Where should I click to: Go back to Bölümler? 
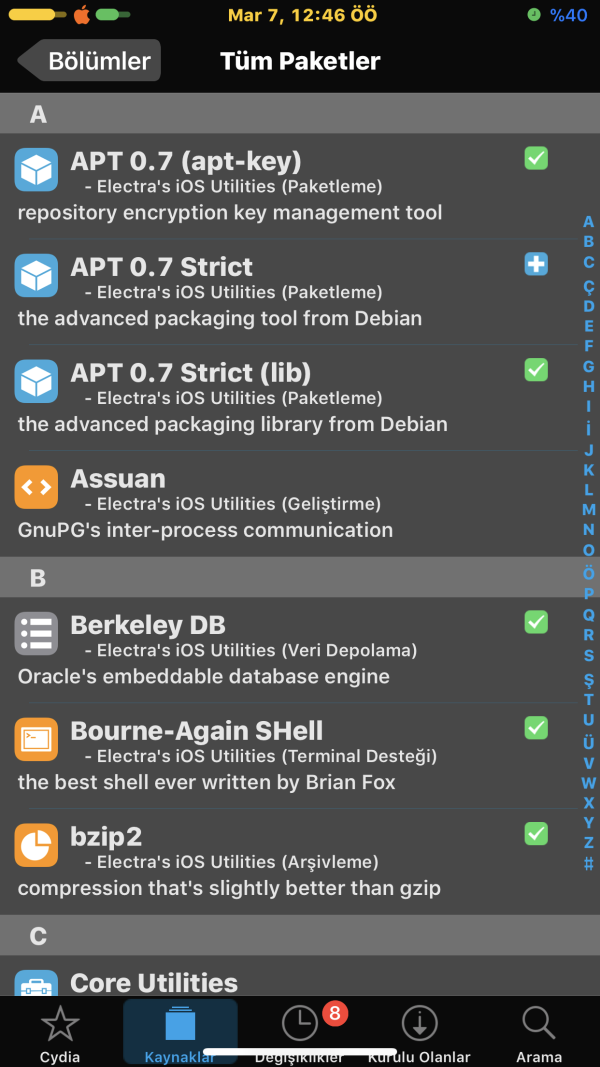[90, 61]
